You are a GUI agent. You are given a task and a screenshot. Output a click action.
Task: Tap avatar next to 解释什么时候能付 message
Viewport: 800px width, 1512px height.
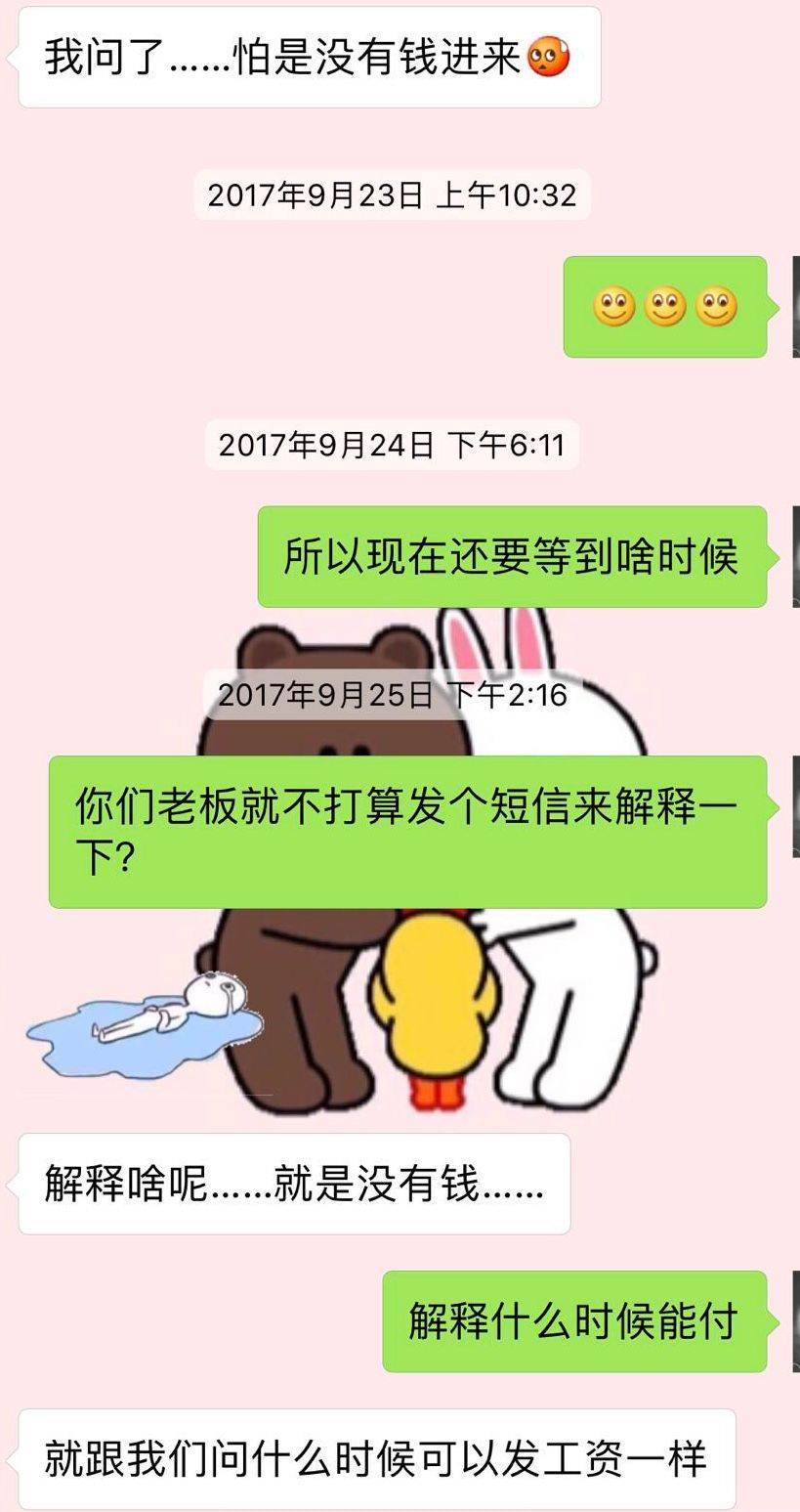click(795, 1321)
